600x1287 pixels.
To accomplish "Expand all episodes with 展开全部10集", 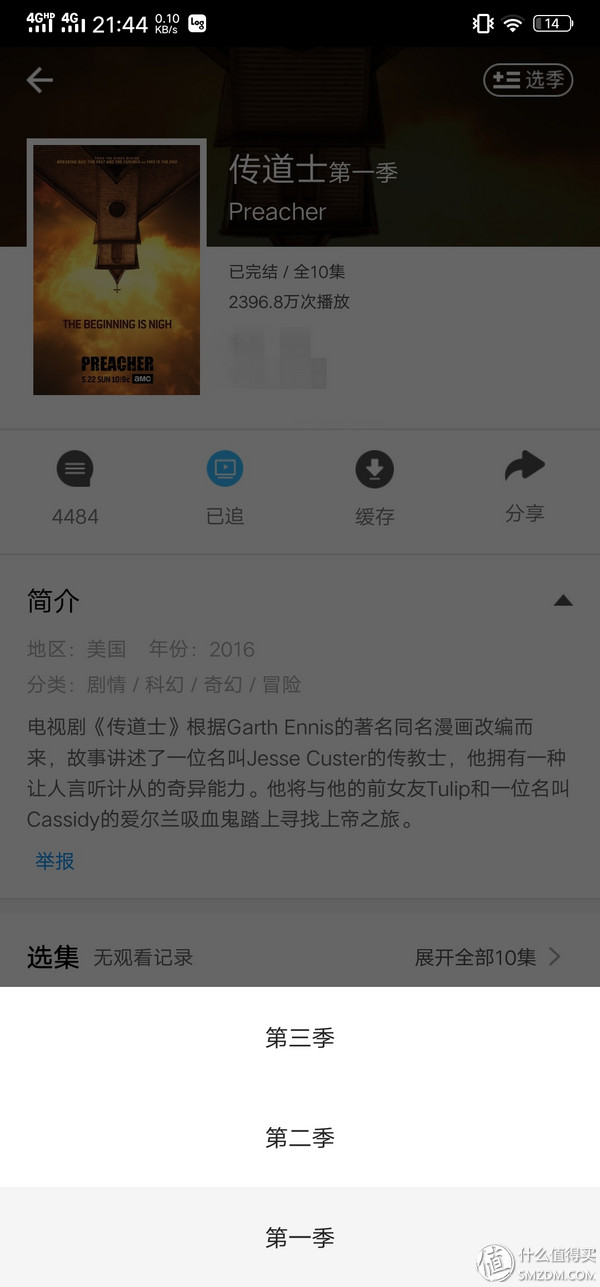I will (x=488, y=957).
